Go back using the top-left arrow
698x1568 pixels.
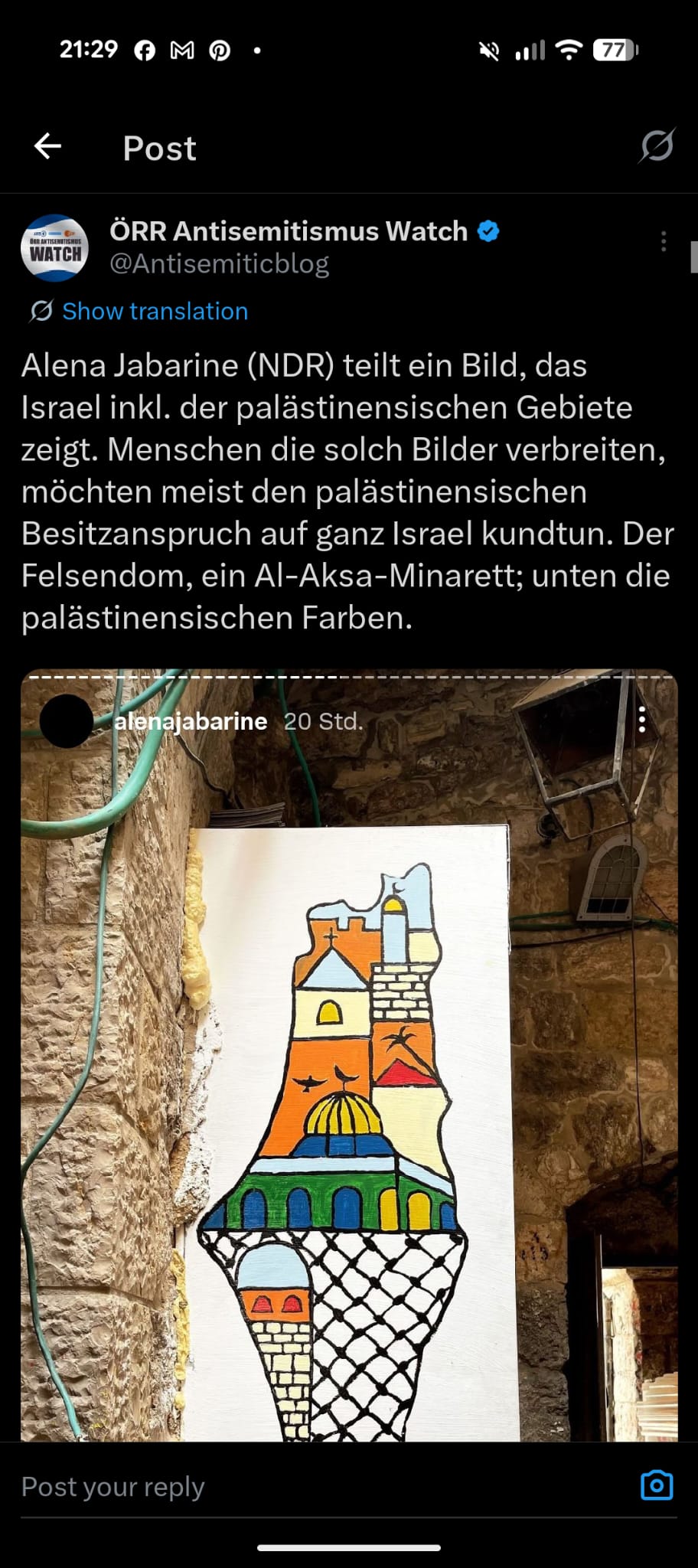pyautogui.click(x=47, y=146)
